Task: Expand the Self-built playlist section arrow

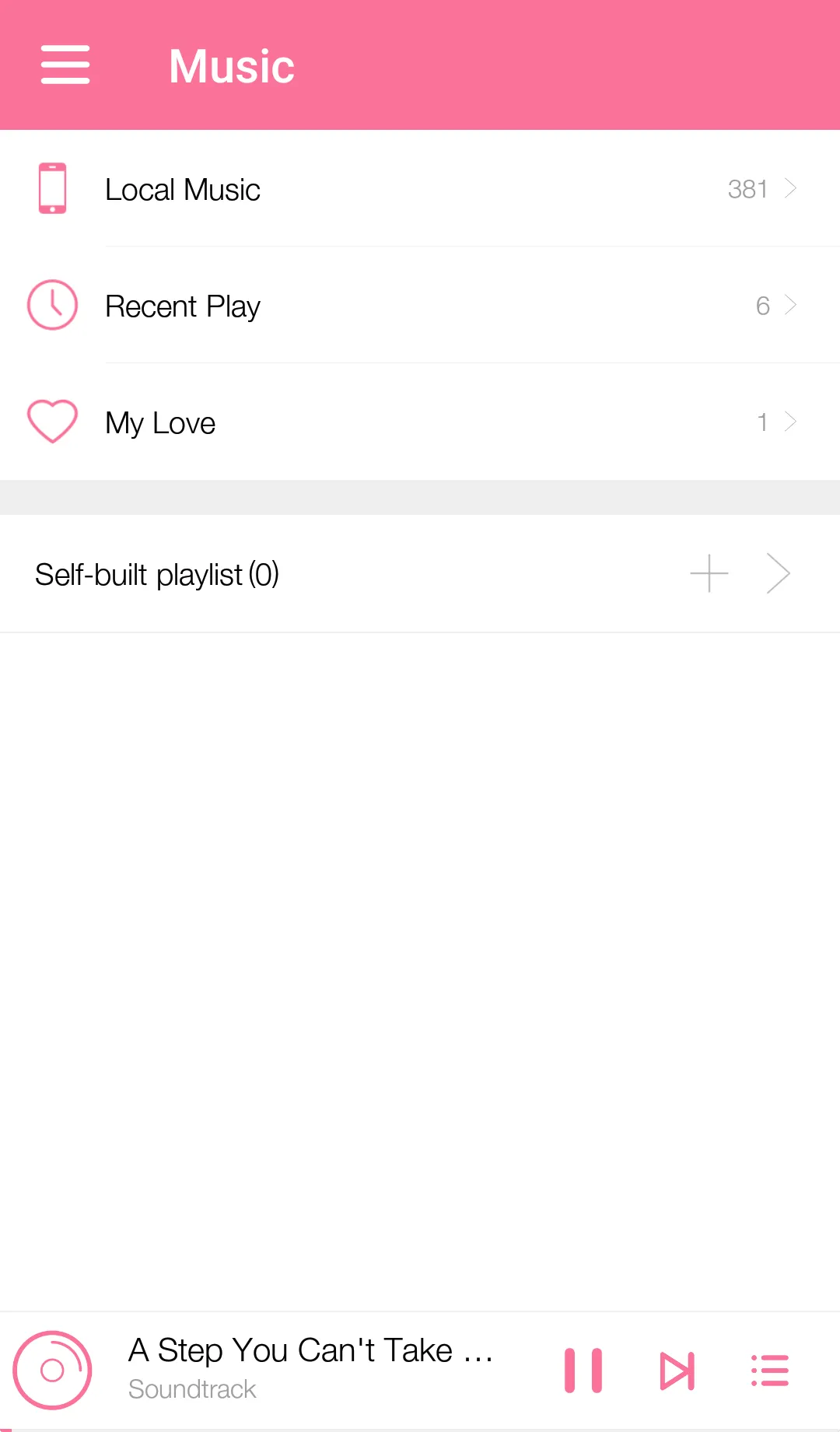Action: [778, 573]
